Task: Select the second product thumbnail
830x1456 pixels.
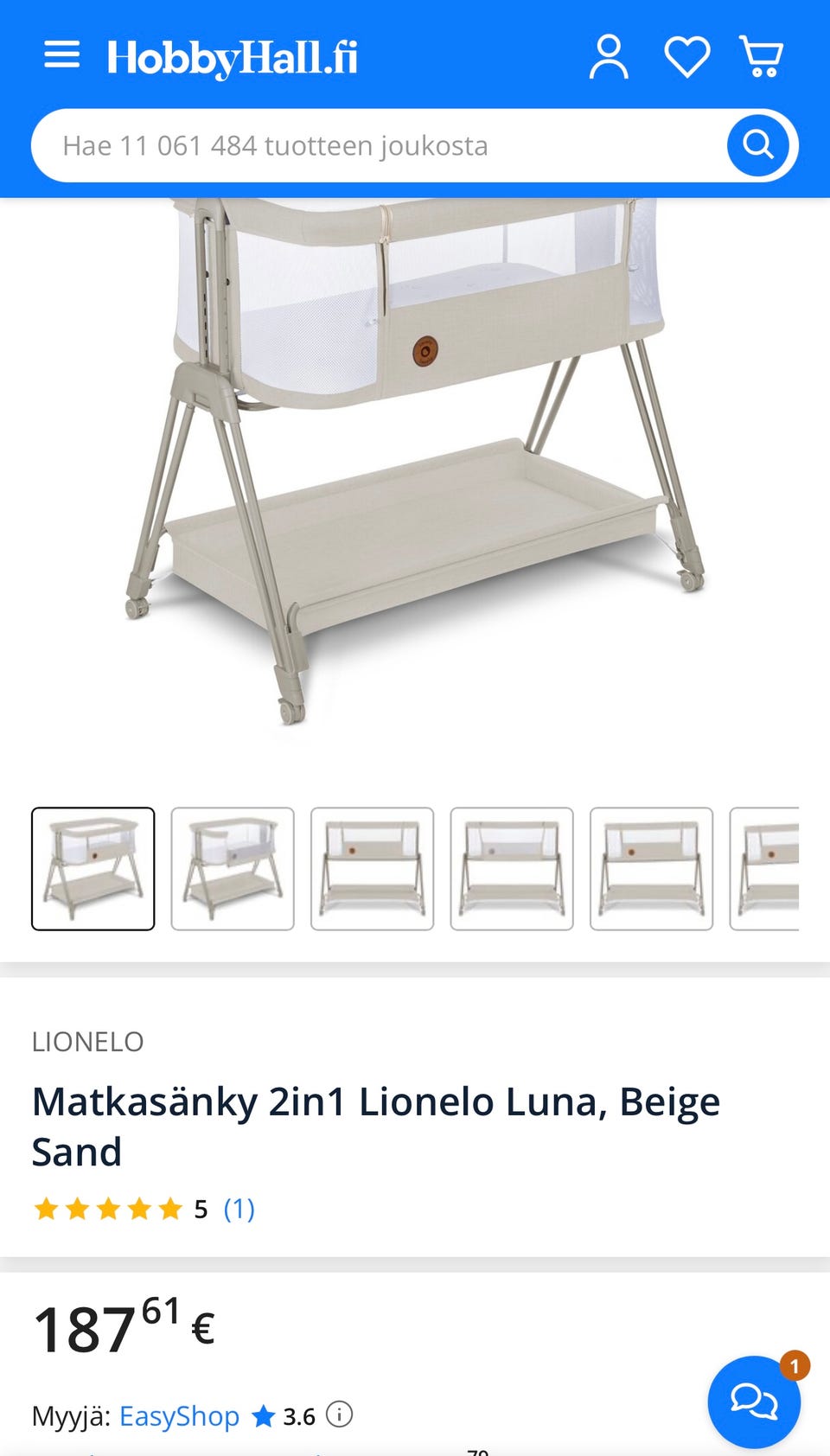Action: [233, 869]
